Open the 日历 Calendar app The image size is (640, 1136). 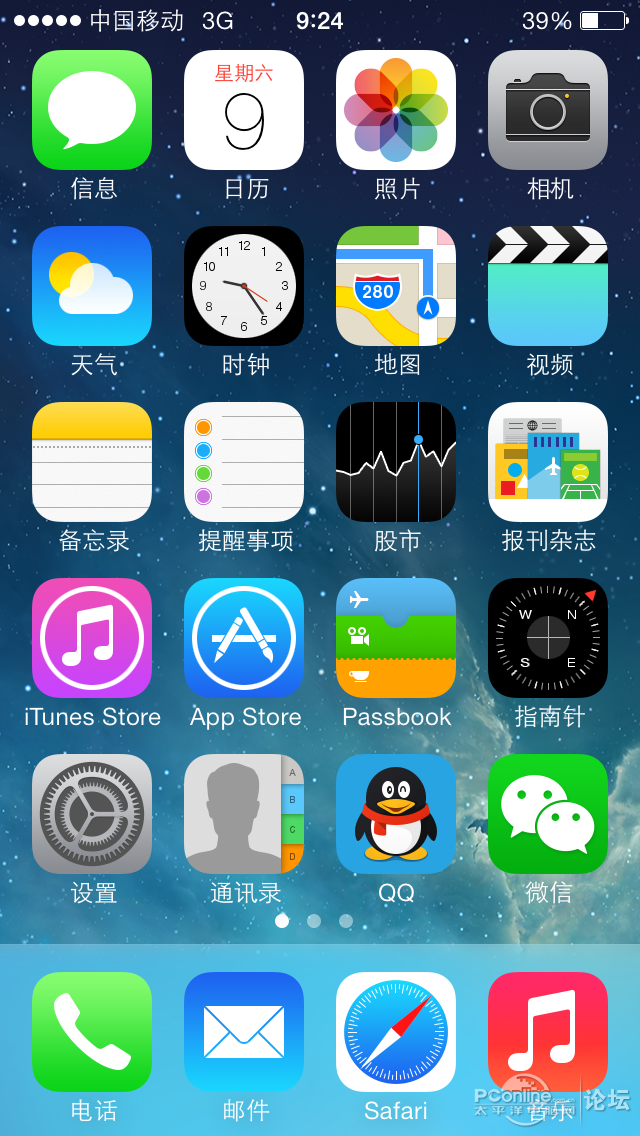click(244, 110)
